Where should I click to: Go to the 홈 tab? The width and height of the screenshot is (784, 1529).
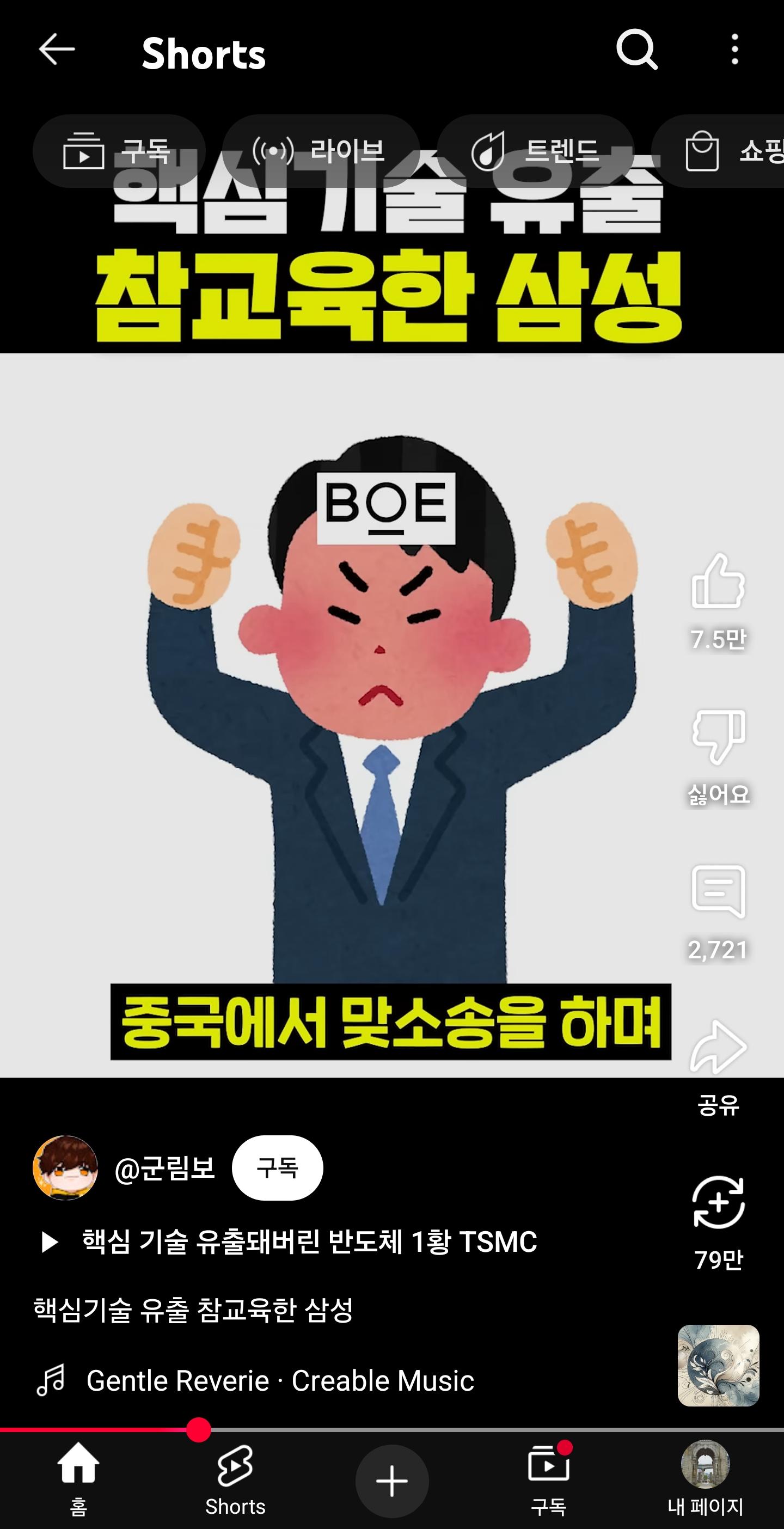(x=78, y=1478)
